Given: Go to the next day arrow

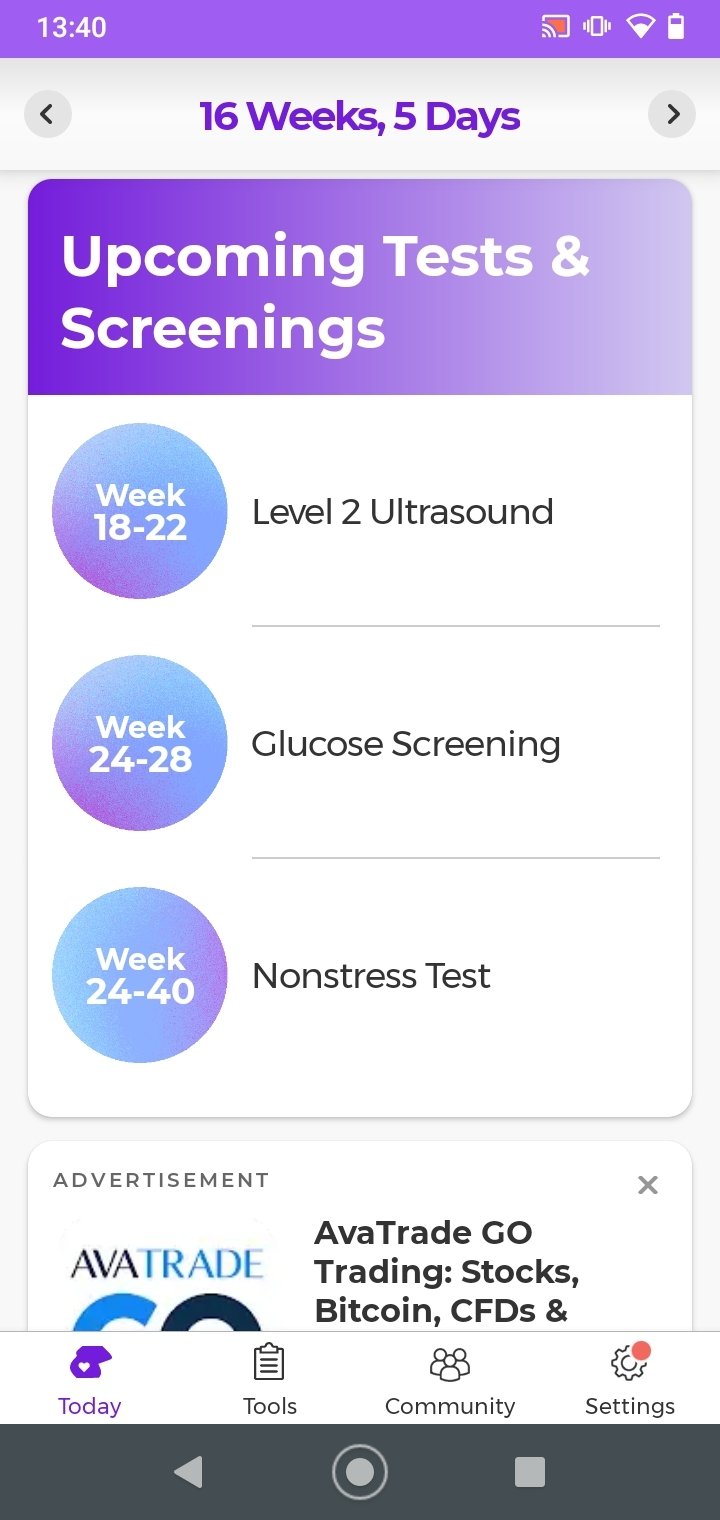Looking at the screenshot, I should (672, 115).
